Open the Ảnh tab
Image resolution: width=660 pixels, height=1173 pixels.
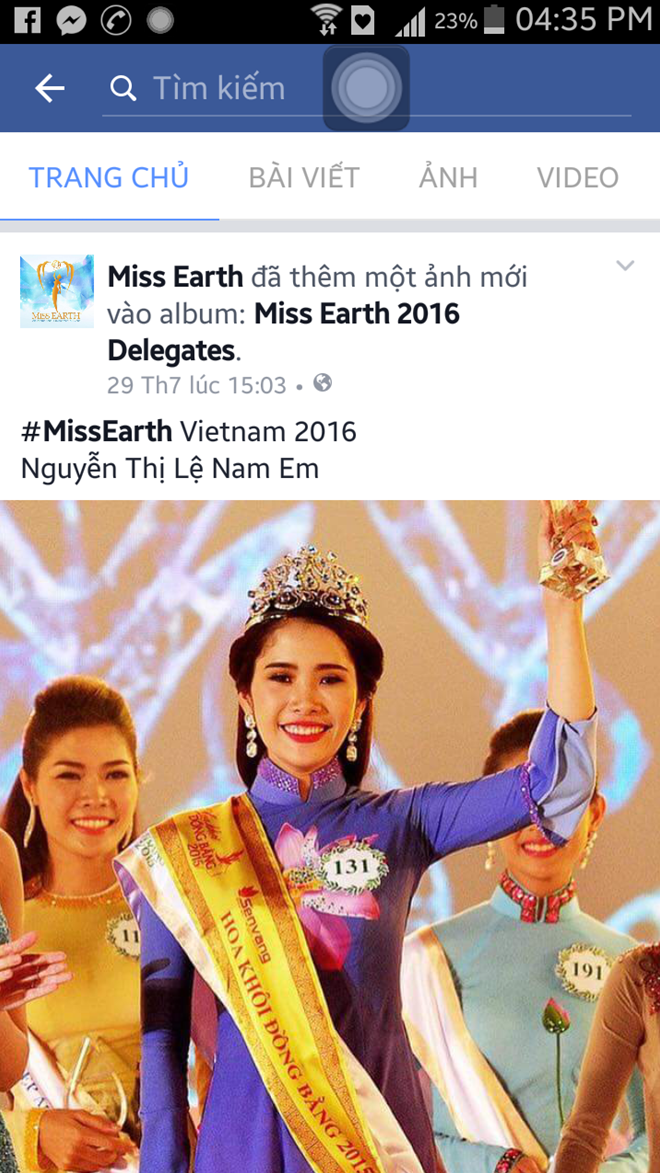(448, 178)
